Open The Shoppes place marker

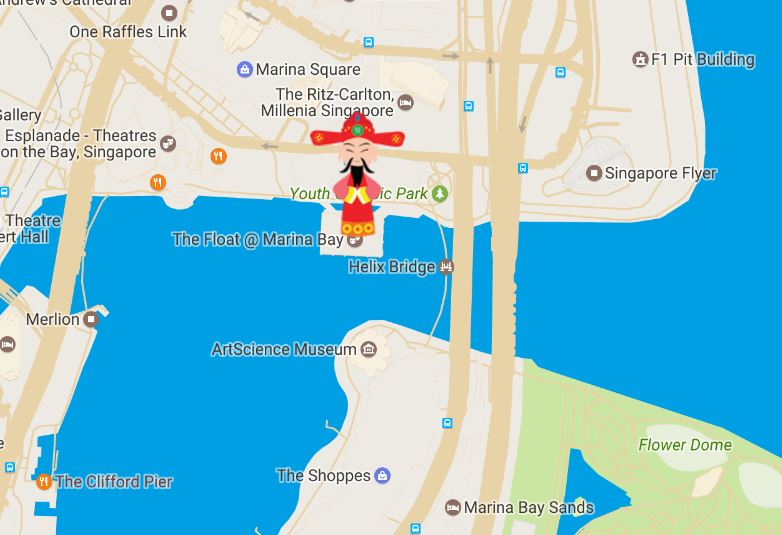coord(382,476)
